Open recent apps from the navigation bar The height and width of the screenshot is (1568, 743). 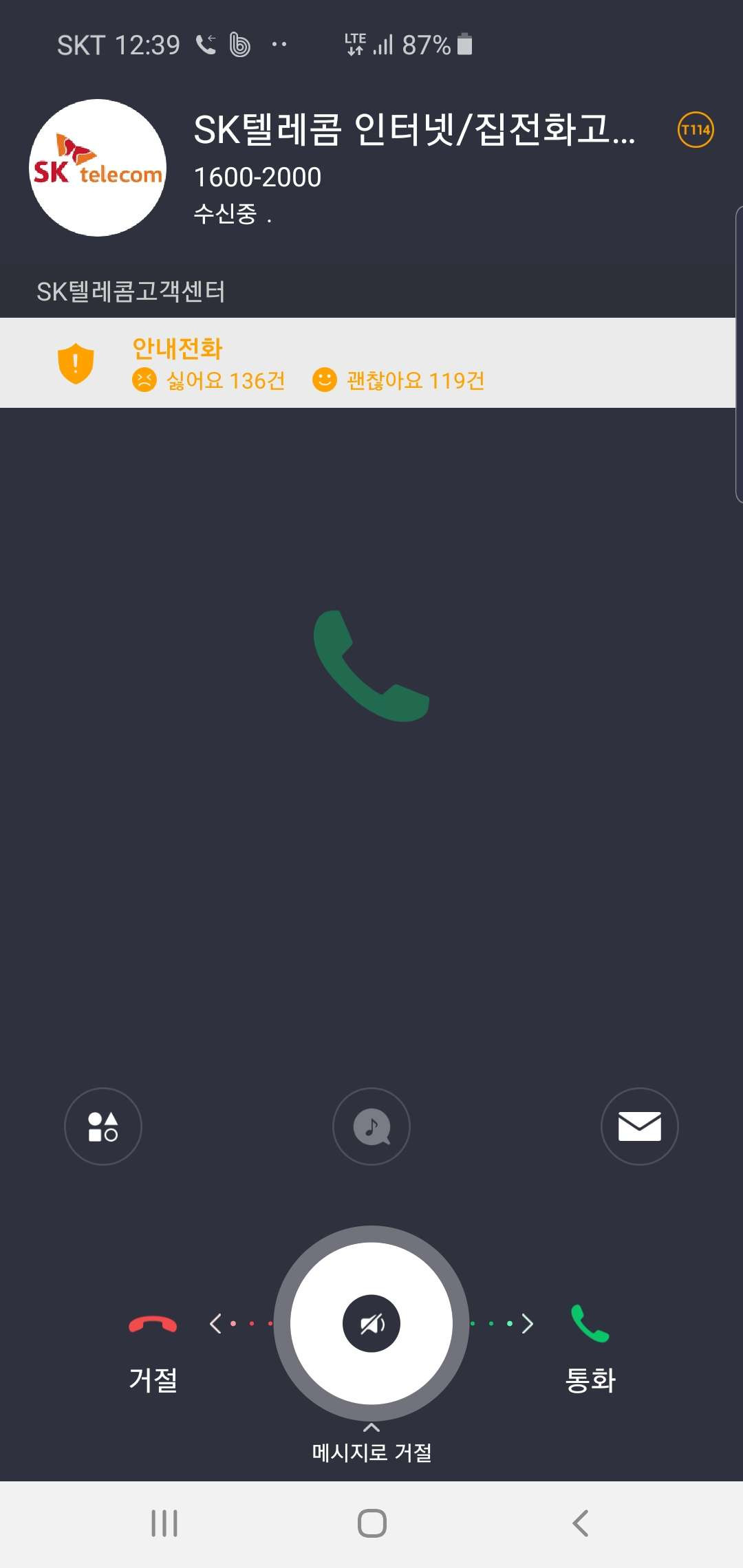pyautogui.click(x=164, y=1523)
